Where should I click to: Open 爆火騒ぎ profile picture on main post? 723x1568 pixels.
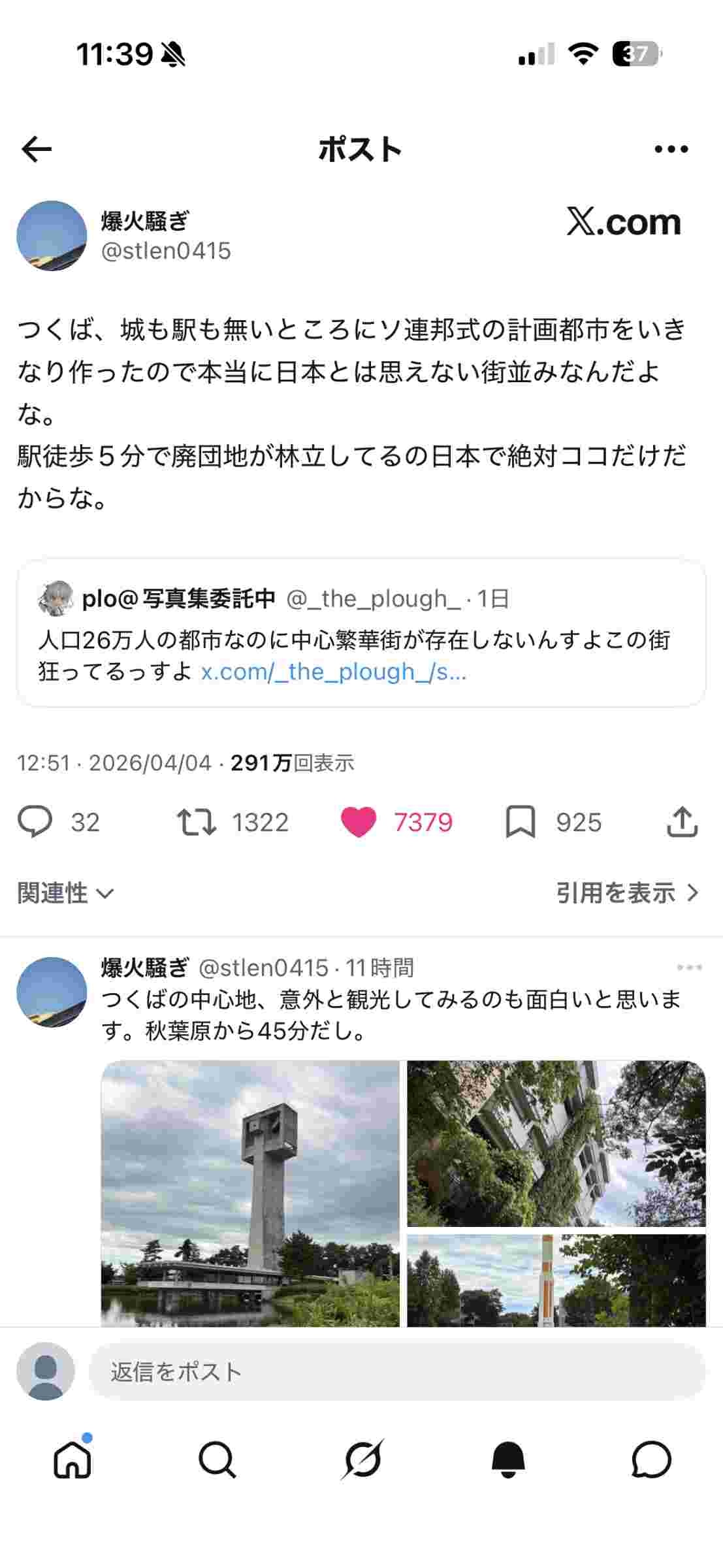[52, 236]
